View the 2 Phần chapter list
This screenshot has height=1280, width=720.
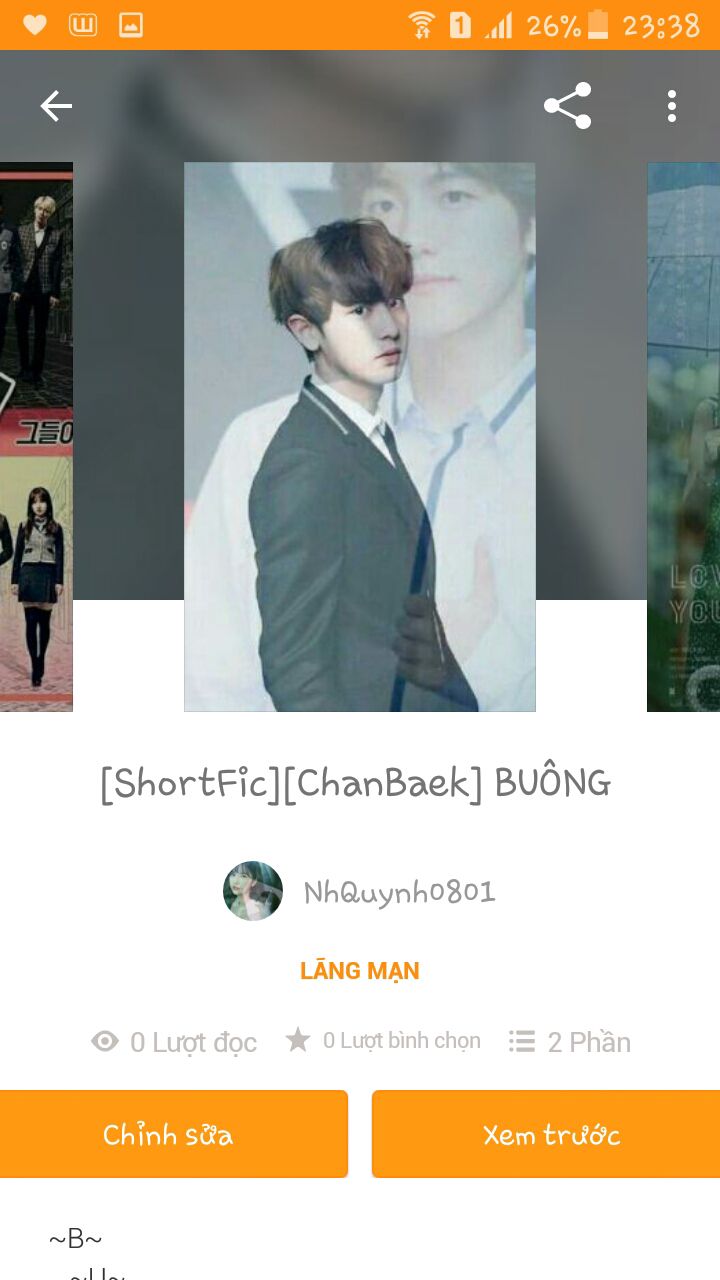tap(570, 1042)
